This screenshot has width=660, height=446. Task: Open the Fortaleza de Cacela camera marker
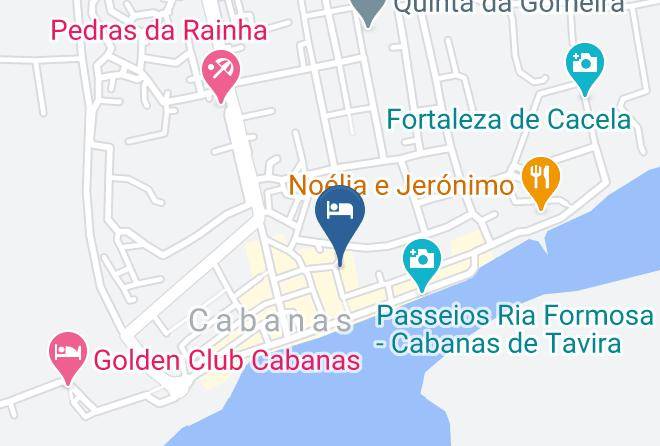point(585,69)
